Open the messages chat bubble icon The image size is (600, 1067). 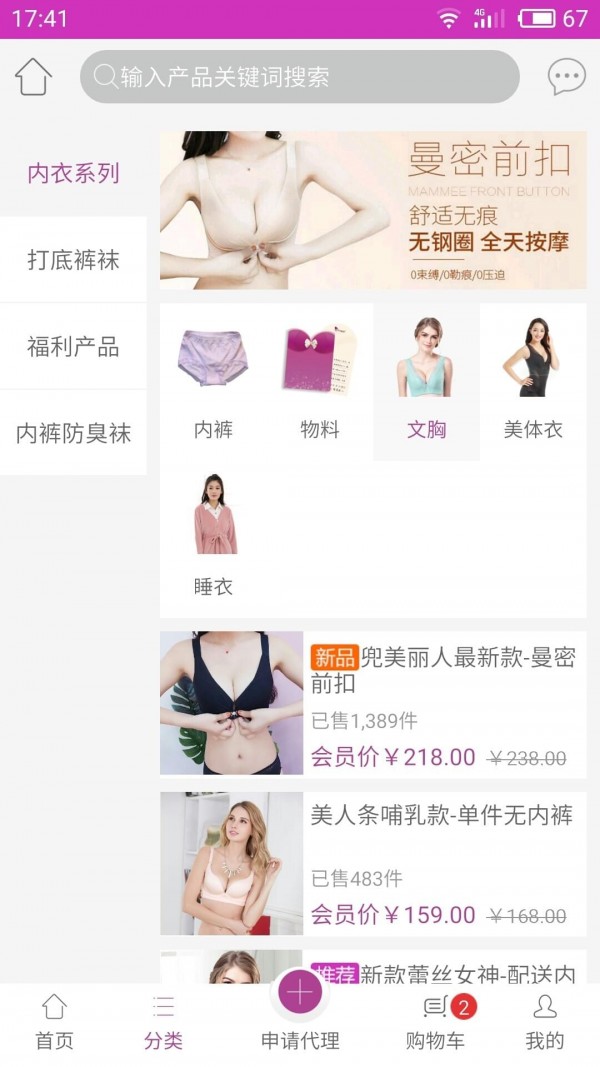tap(566, 77)
